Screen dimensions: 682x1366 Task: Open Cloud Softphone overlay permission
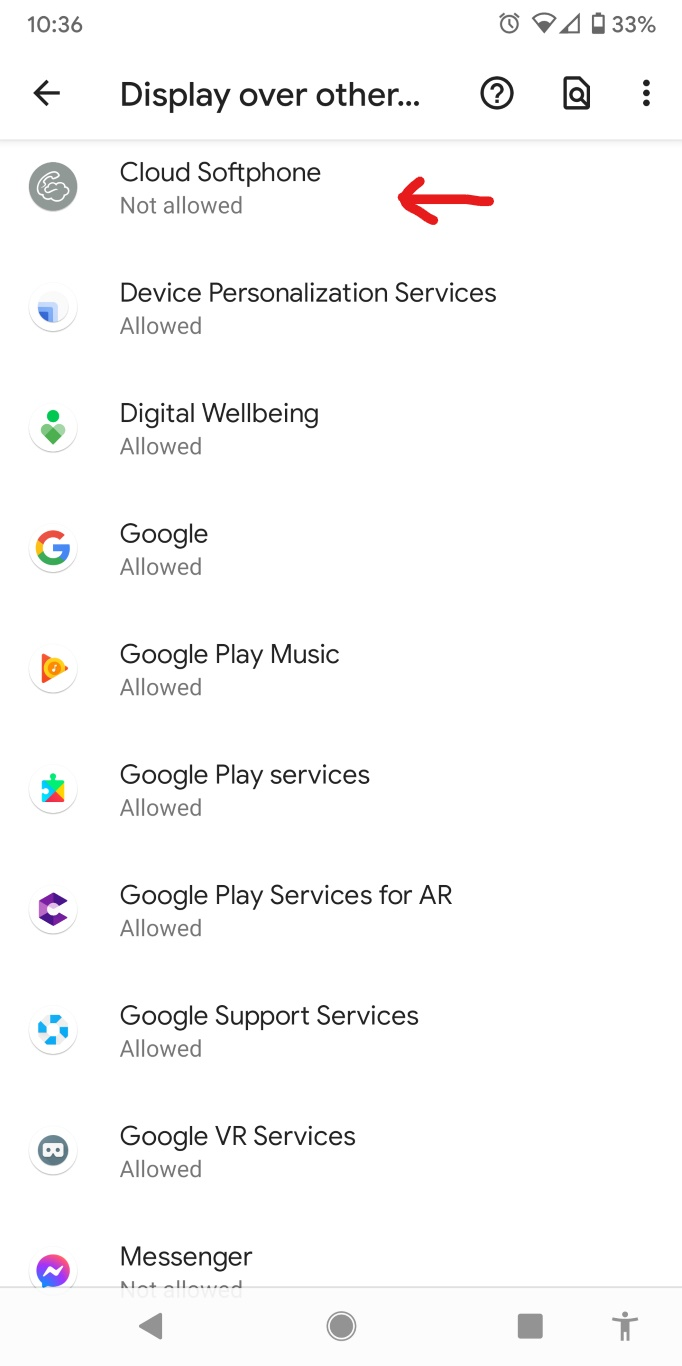[220, 188]
